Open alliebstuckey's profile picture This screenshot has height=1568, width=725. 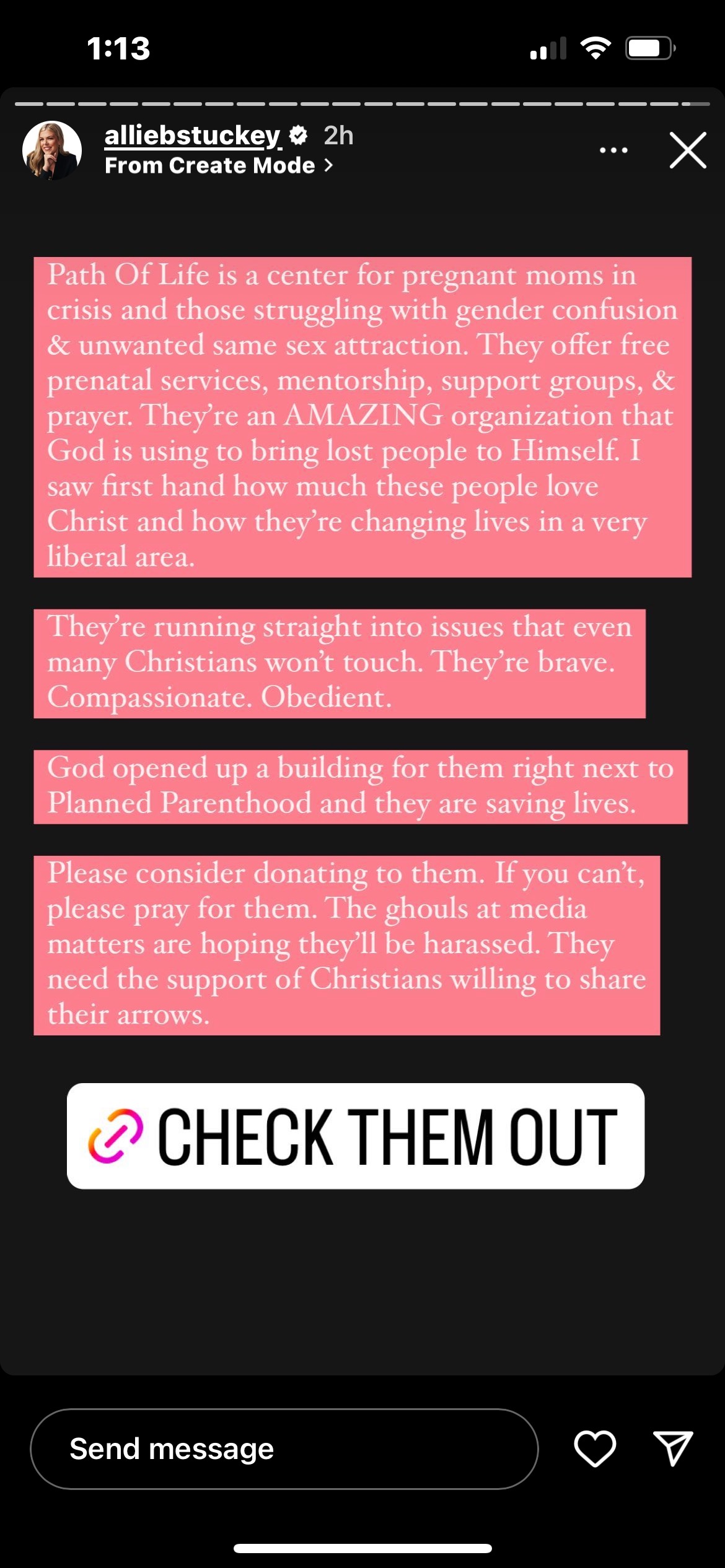click(52, 150)
